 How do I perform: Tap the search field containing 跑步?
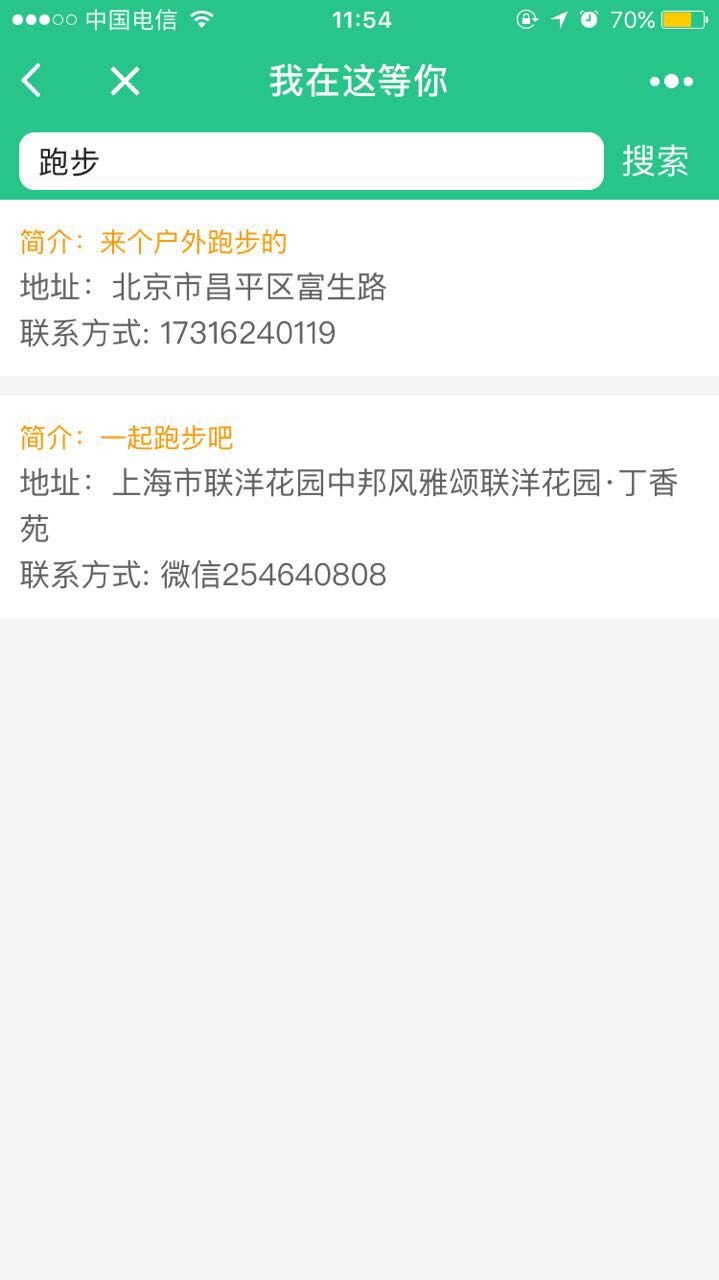311,161
